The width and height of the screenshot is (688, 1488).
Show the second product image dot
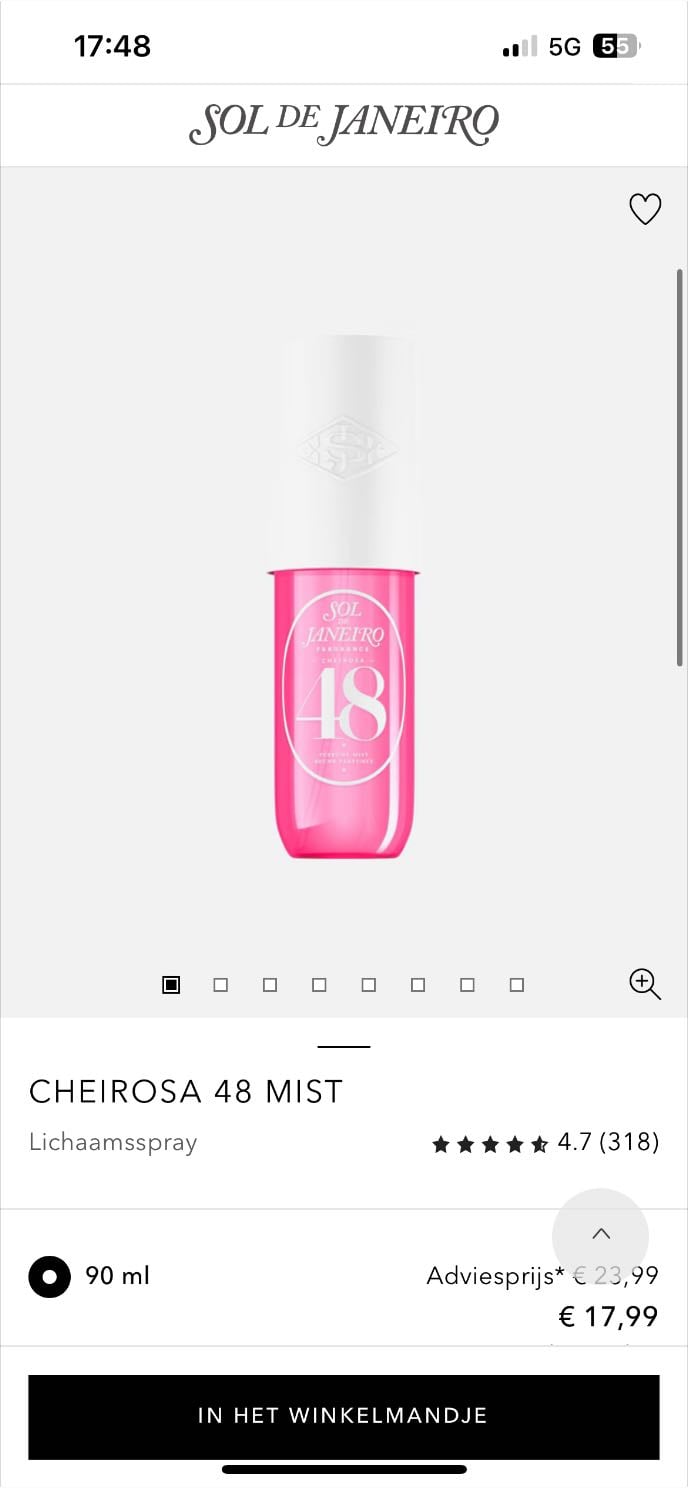[x=221, y=985]
